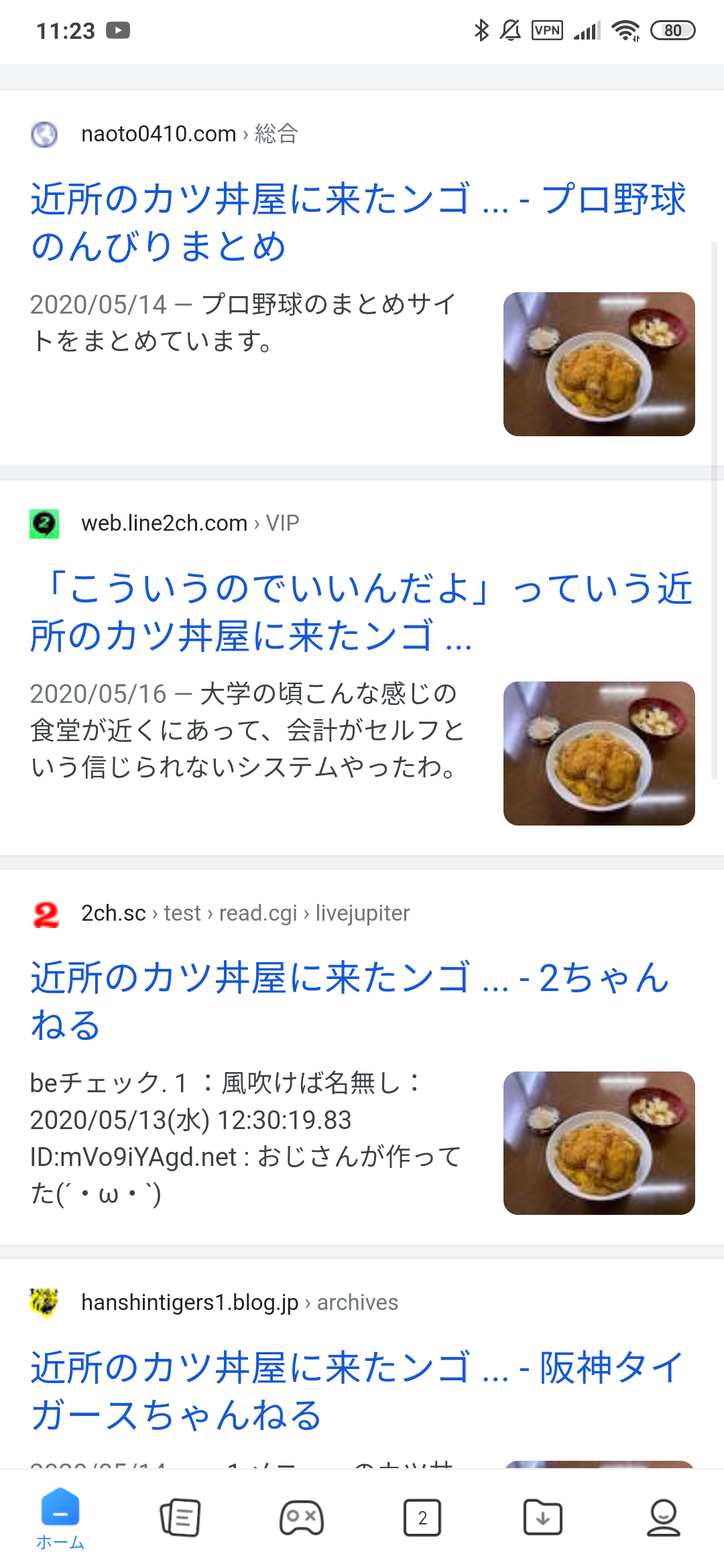The height and width of the screenshot is (1568, 724).
Task: Open the 2ch.sc 2ちゃんねる search result
Action: 350,1001
